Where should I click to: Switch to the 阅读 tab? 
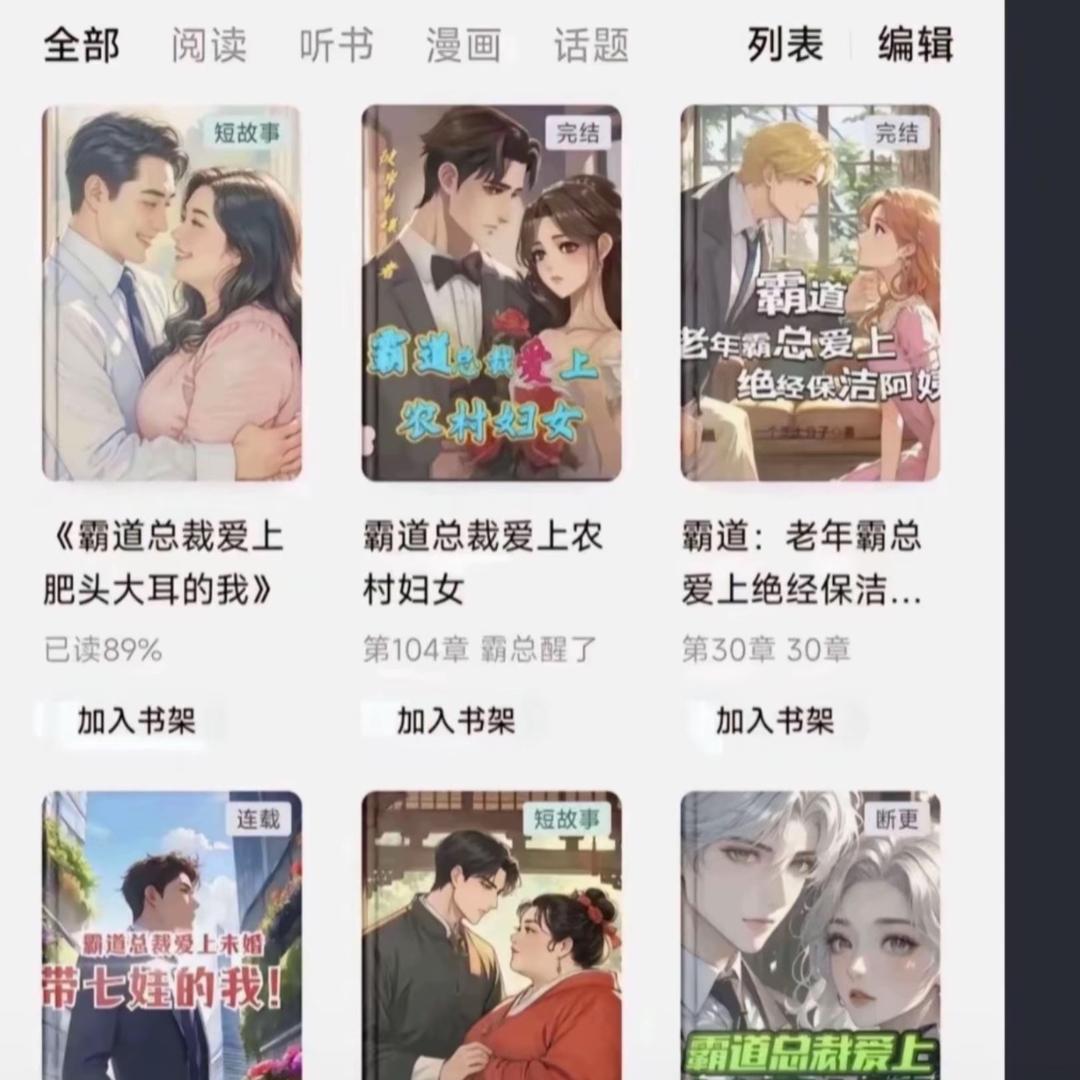point(209,45)
